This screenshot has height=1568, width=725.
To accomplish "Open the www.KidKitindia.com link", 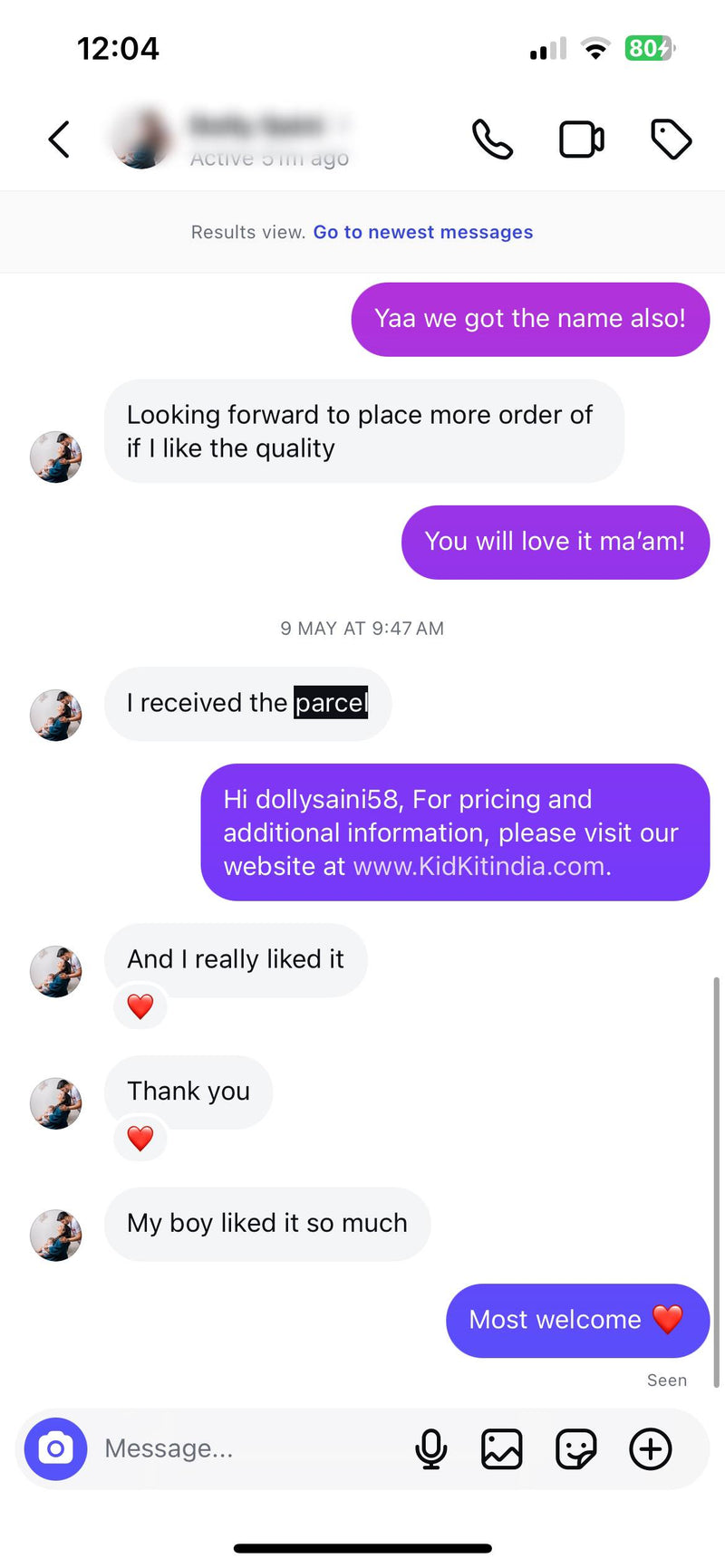I will [x=479, y=866].
